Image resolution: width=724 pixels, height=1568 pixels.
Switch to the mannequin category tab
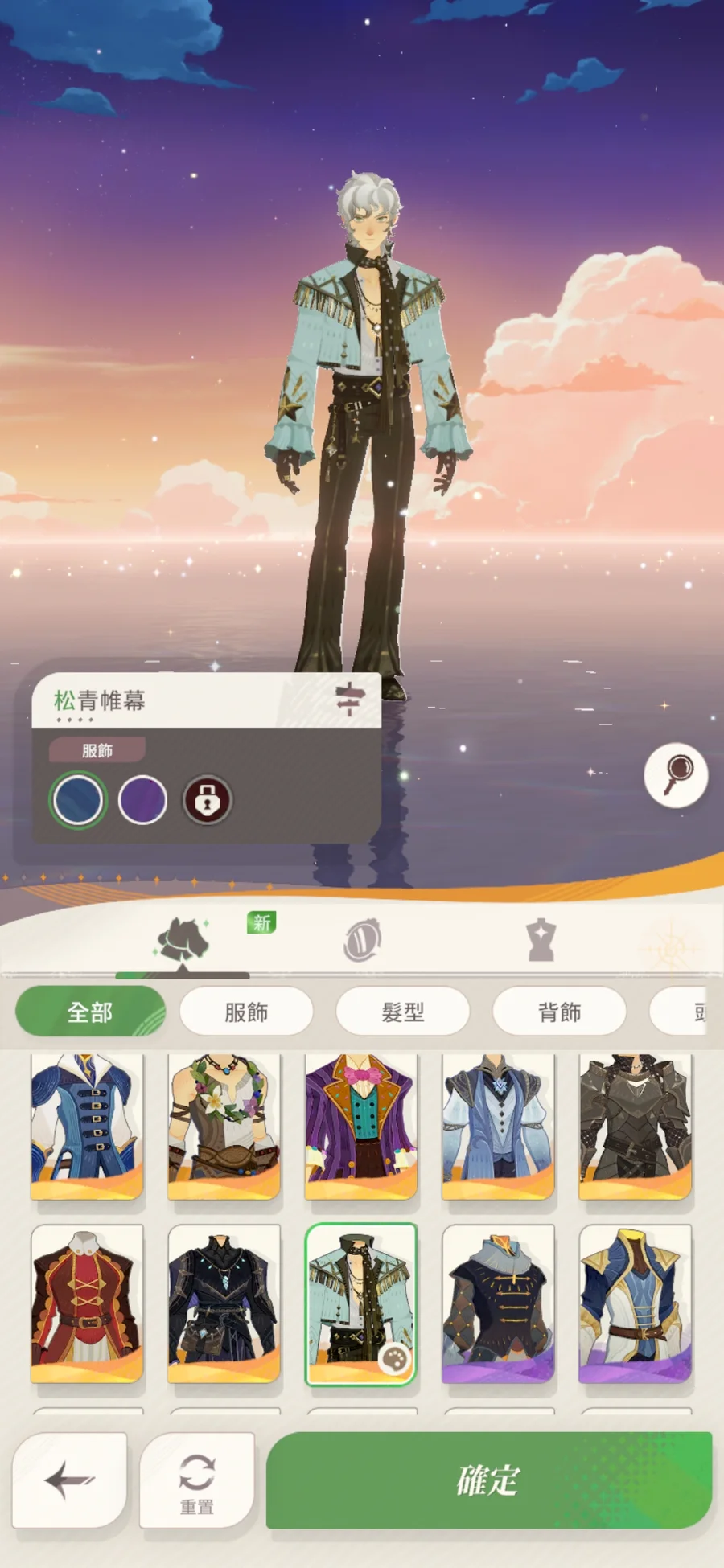[541, 941]
